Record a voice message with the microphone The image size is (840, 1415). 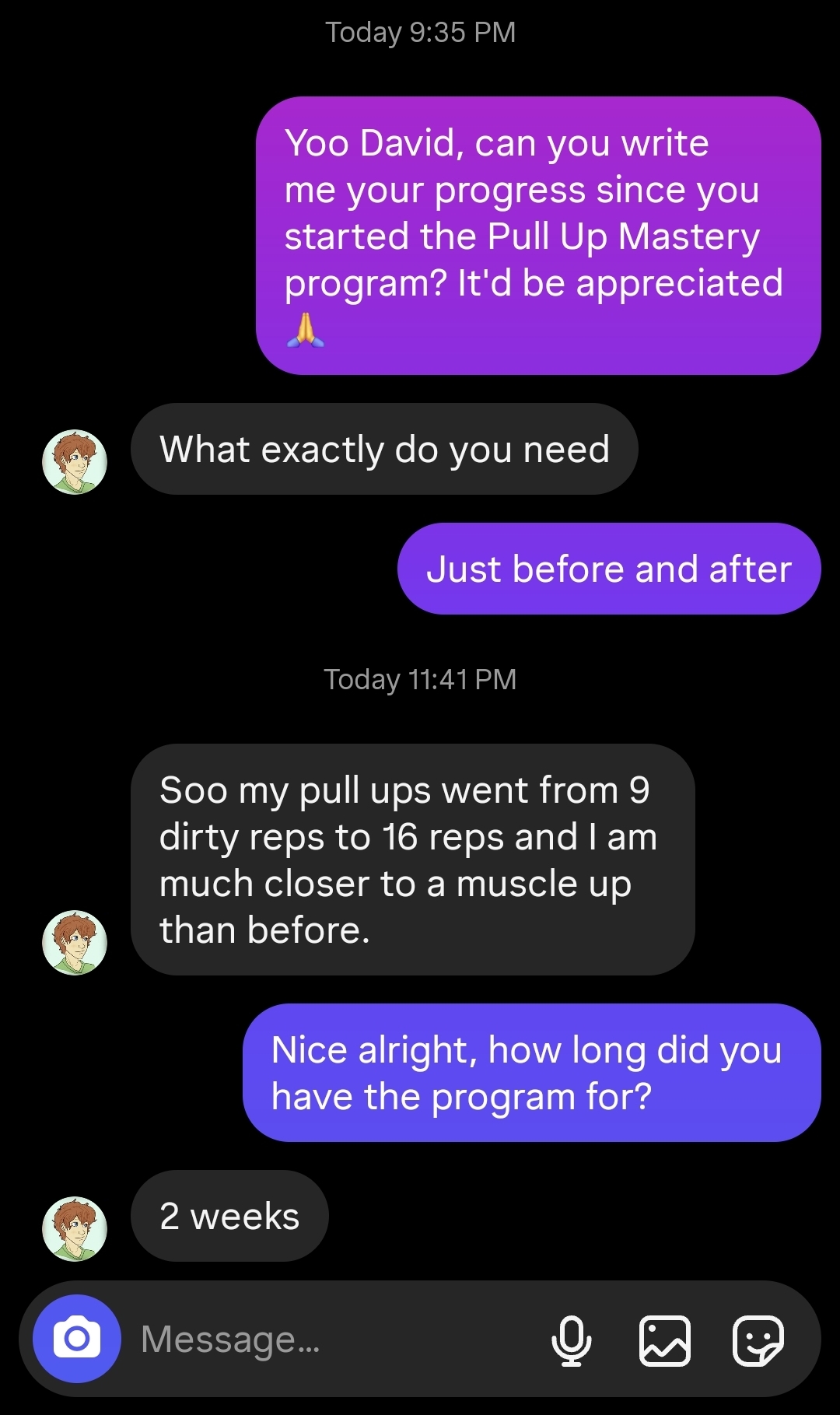click(x=572, y=1340)
